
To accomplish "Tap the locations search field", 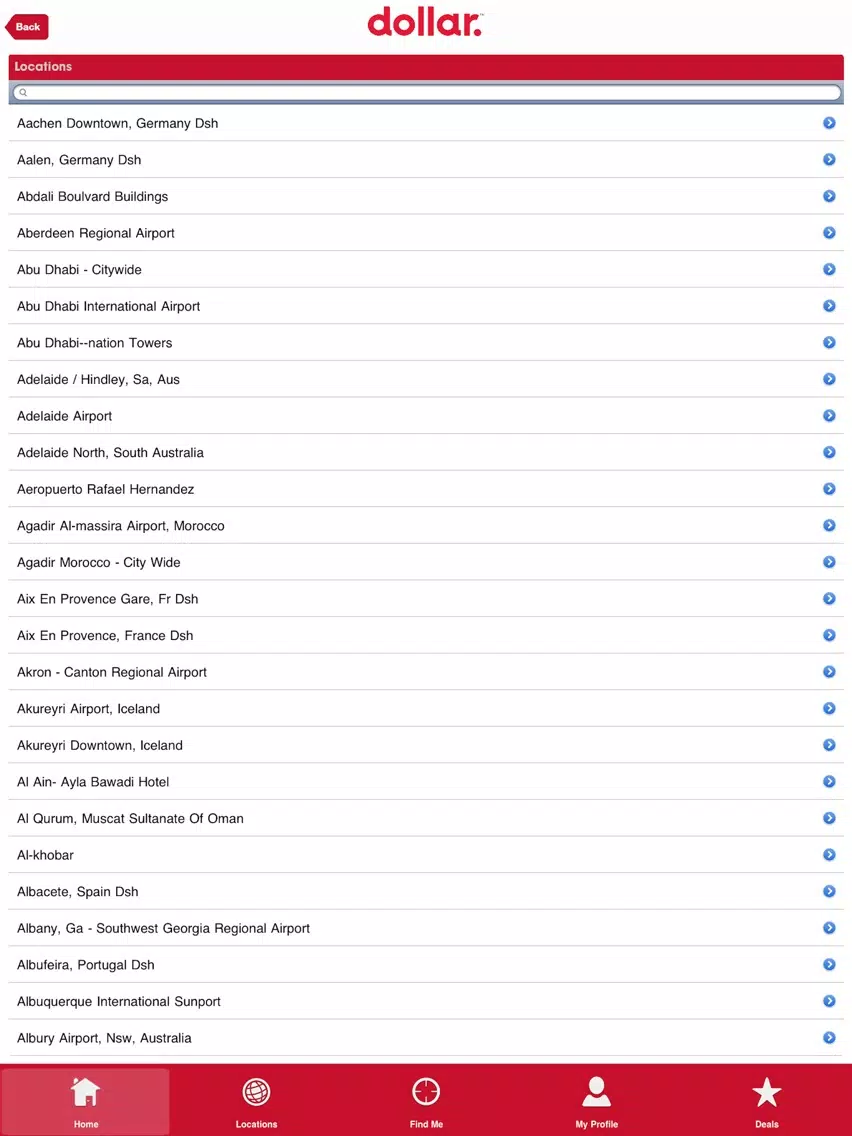I will point(426,93).
